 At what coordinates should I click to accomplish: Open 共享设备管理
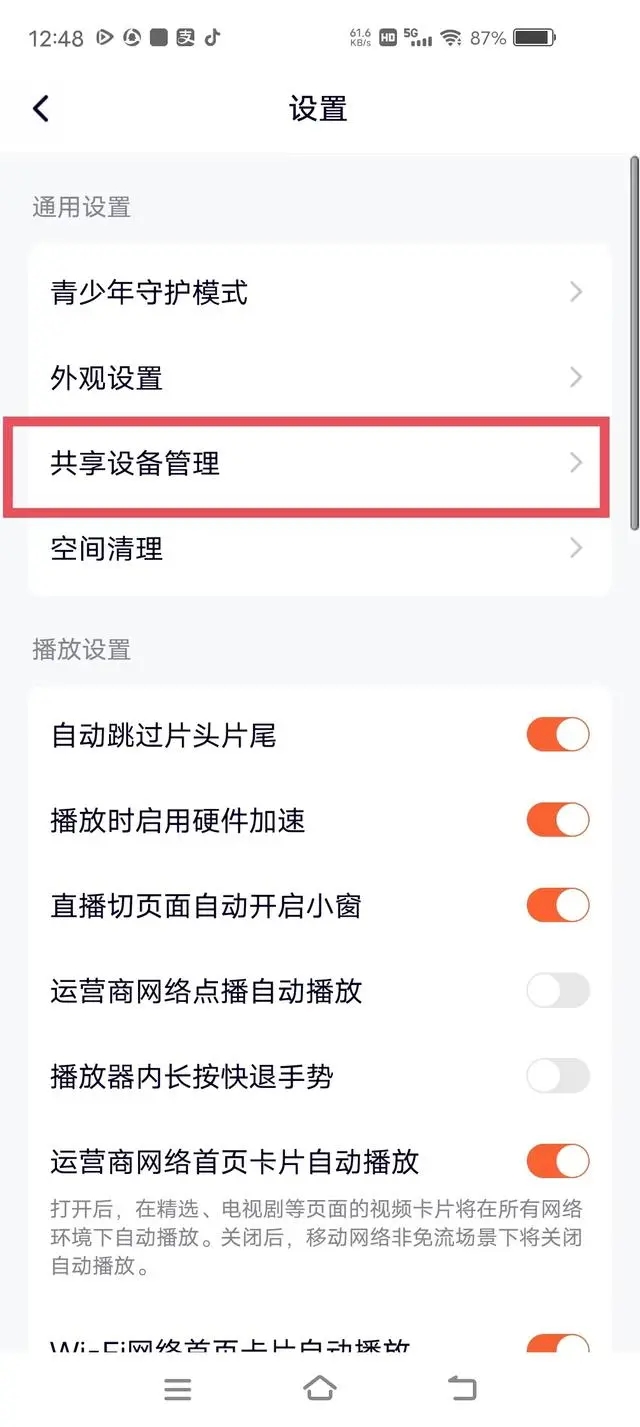319,463
